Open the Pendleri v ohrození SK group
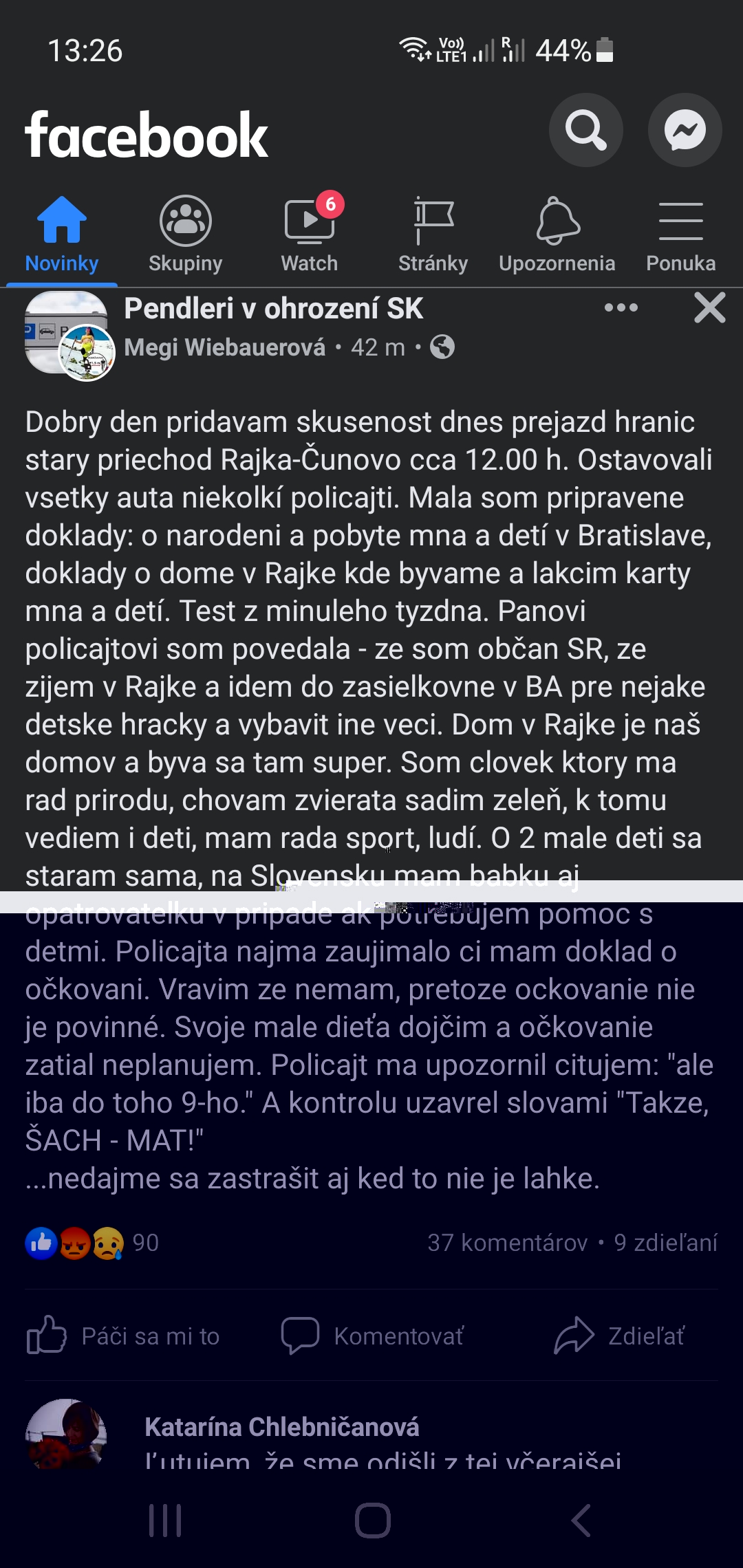The width and height of the screenshot is (743, 1568). [273, 309]
